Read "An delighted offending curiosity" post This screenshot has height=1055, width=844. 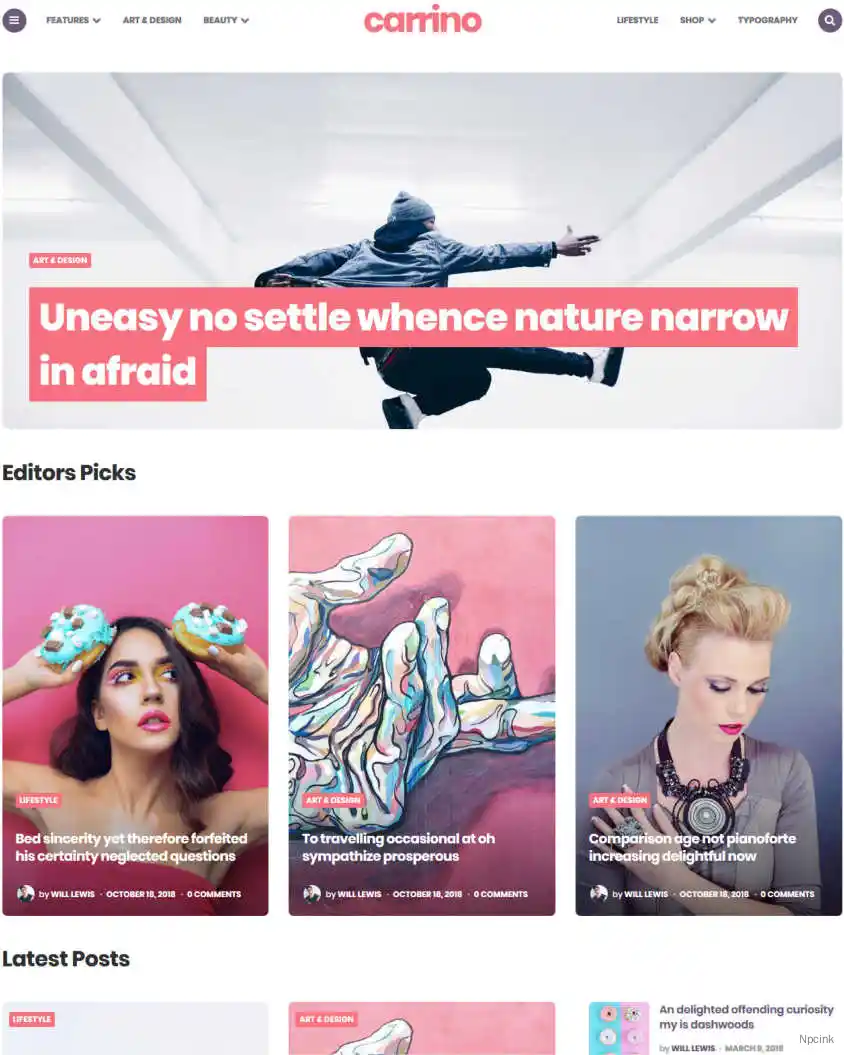point(745,1017)
